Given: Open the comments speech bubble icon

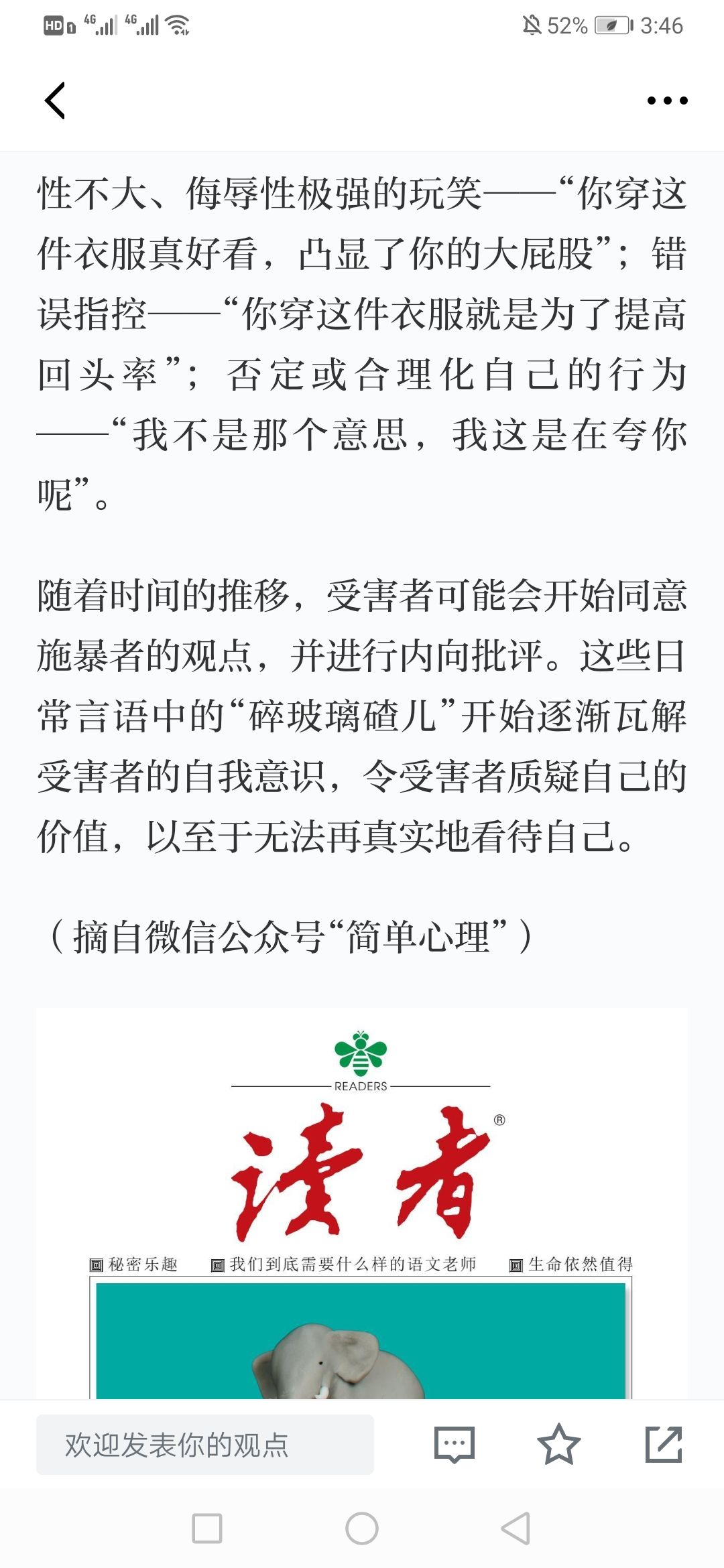Looking at the screenshot, I should 455,1445.
